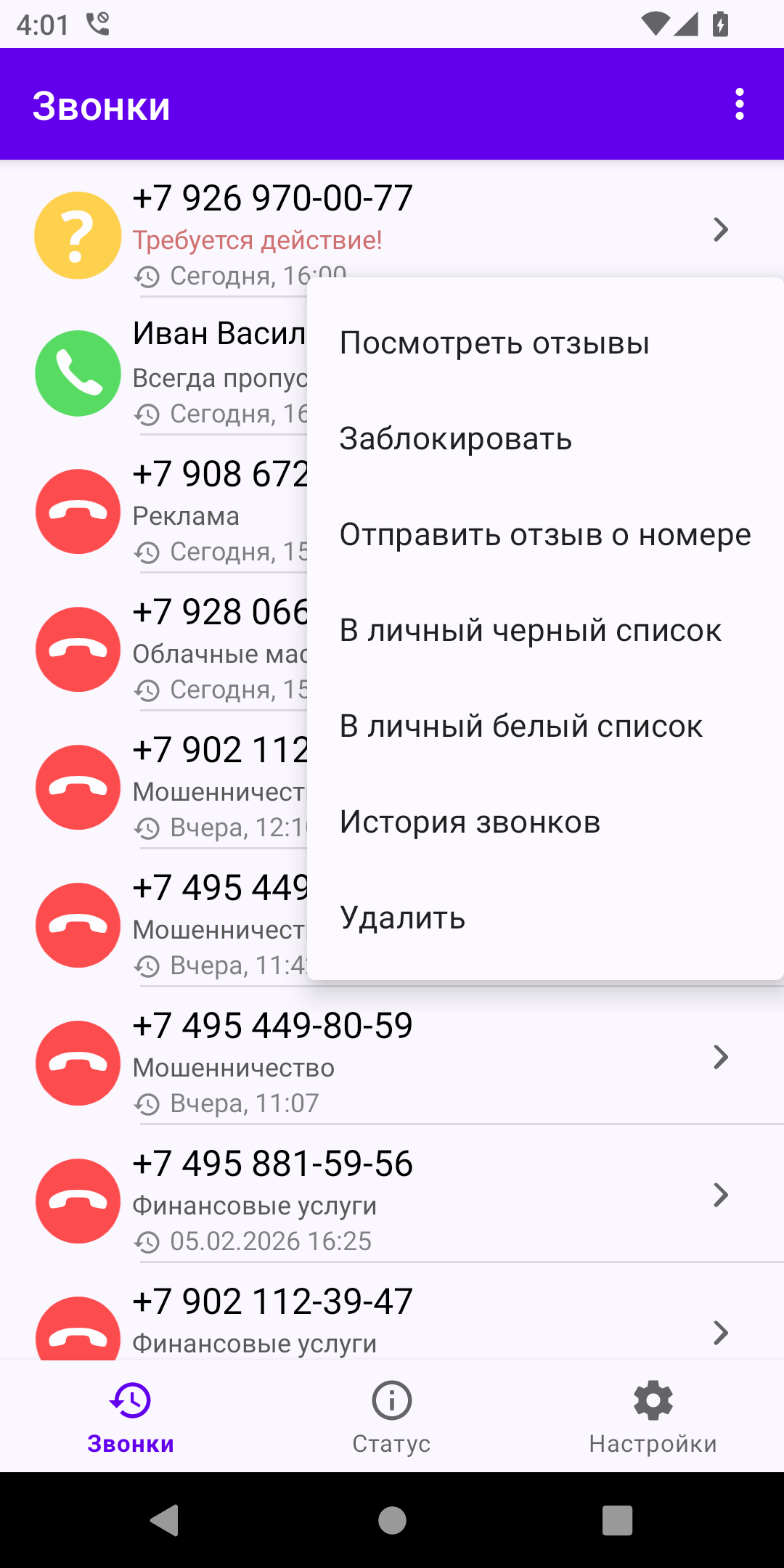This screenshot has height=1568, width=784.
Task: Tap the system back button
Action: coord(165,1520)
